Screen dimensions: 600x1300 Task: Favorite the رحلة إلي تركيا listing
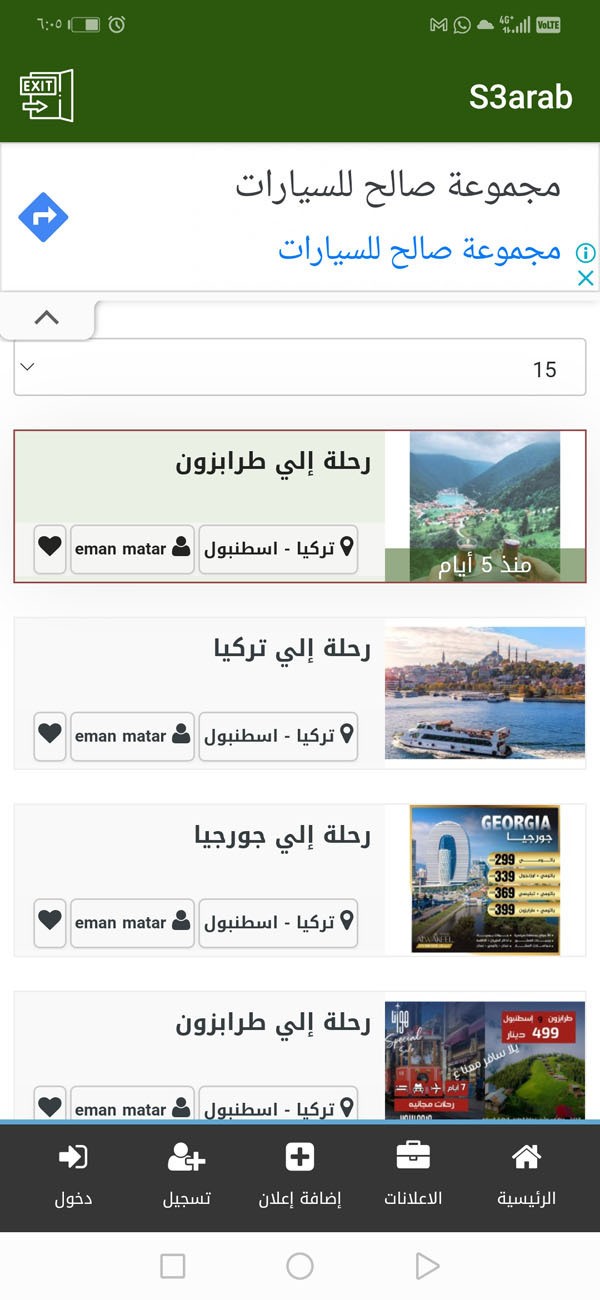pyautogui.click(x=50, y=735)
